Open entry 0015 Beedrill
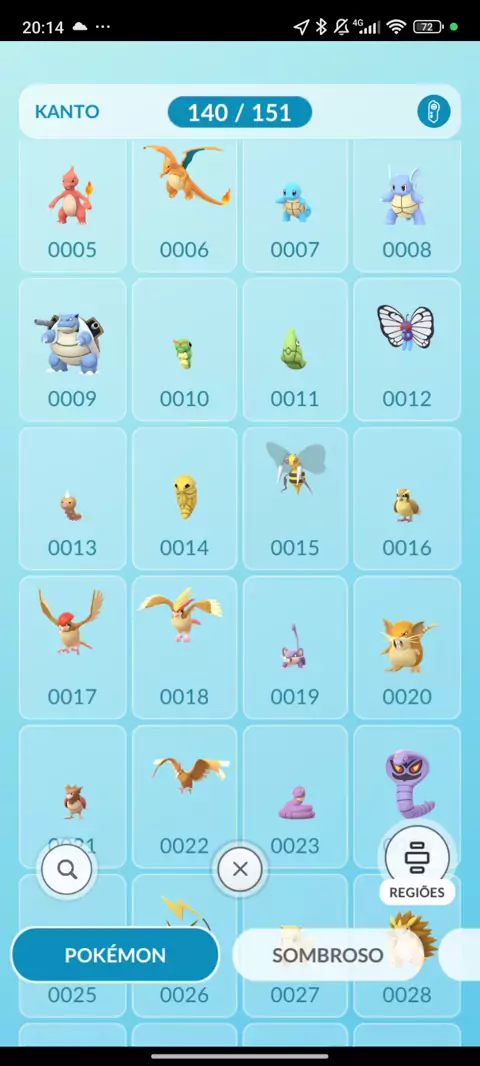Image resolution: width=480 pixels, height=1066 pixels. pyautogui.click(x=295, y=498)
